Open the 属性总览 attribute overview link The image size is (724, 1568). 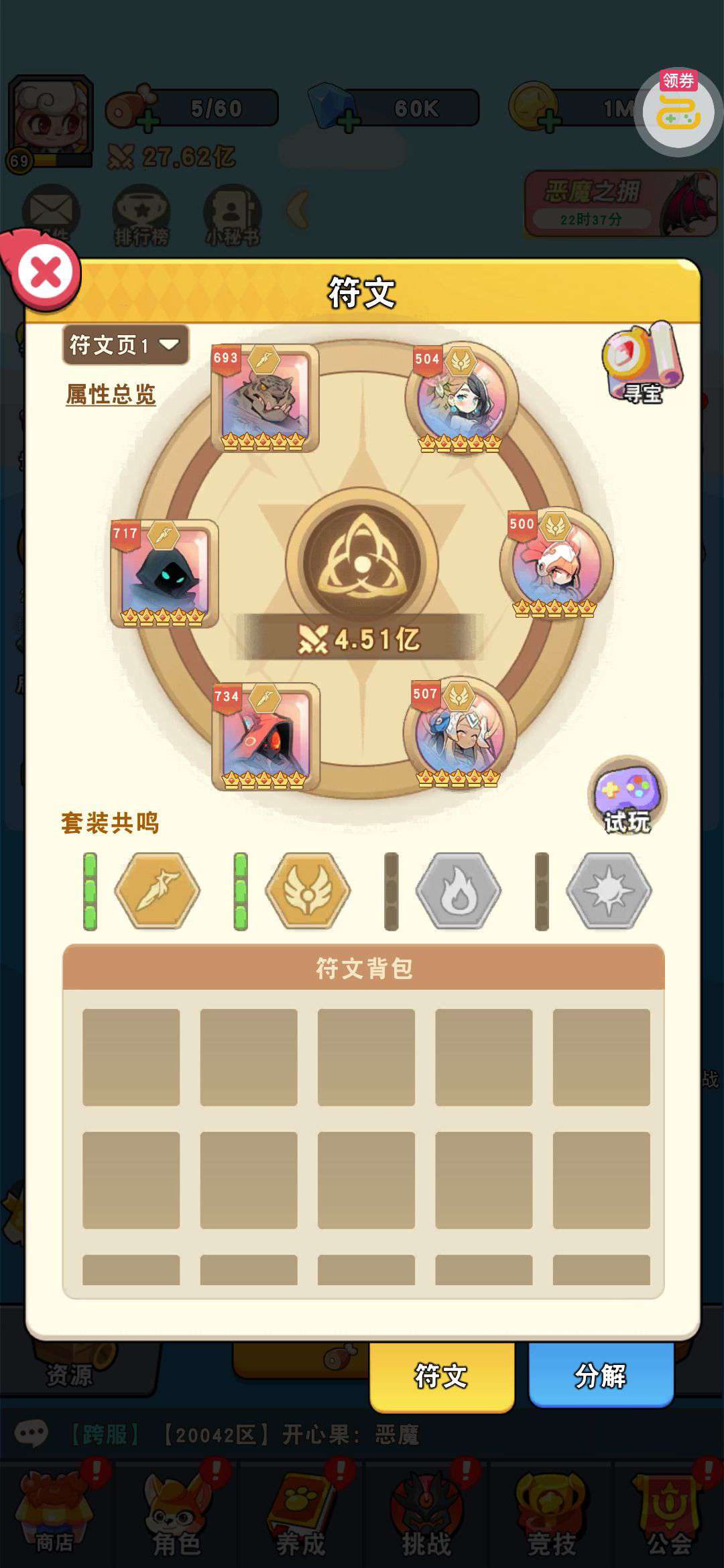click(111, 395)
